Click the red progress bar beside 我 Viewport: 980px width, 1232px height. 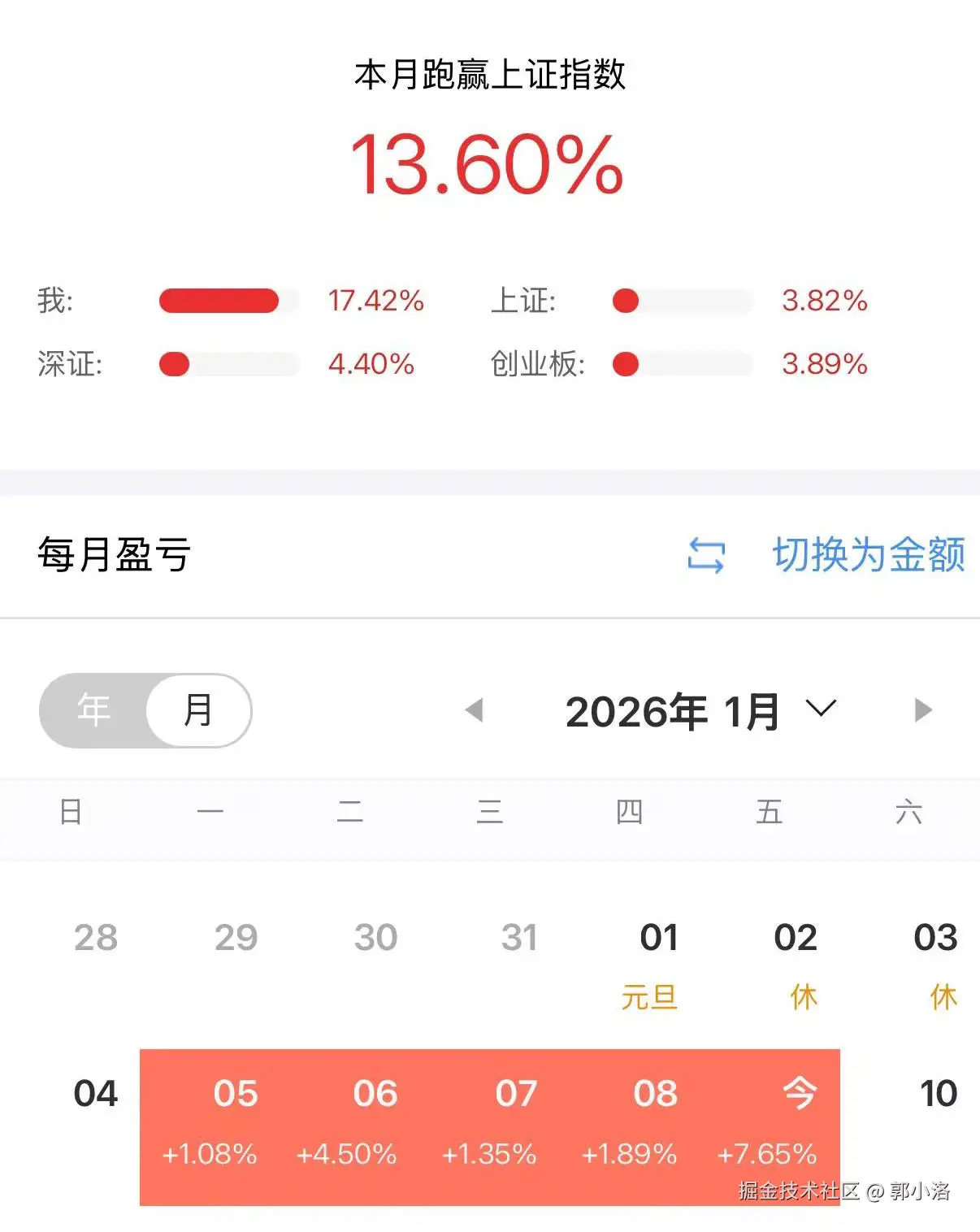pos(219,300)
